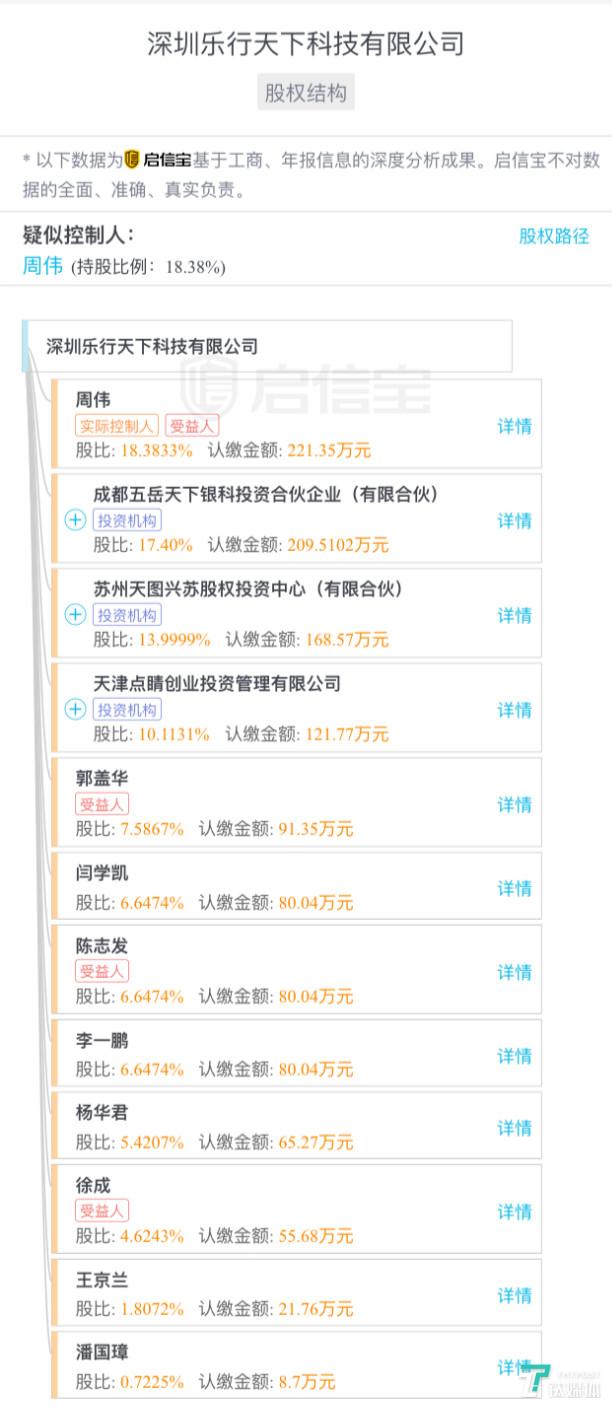The image size is (612, 1409).
Task: Open 详情 for 杨华君
Action: 514,1128
